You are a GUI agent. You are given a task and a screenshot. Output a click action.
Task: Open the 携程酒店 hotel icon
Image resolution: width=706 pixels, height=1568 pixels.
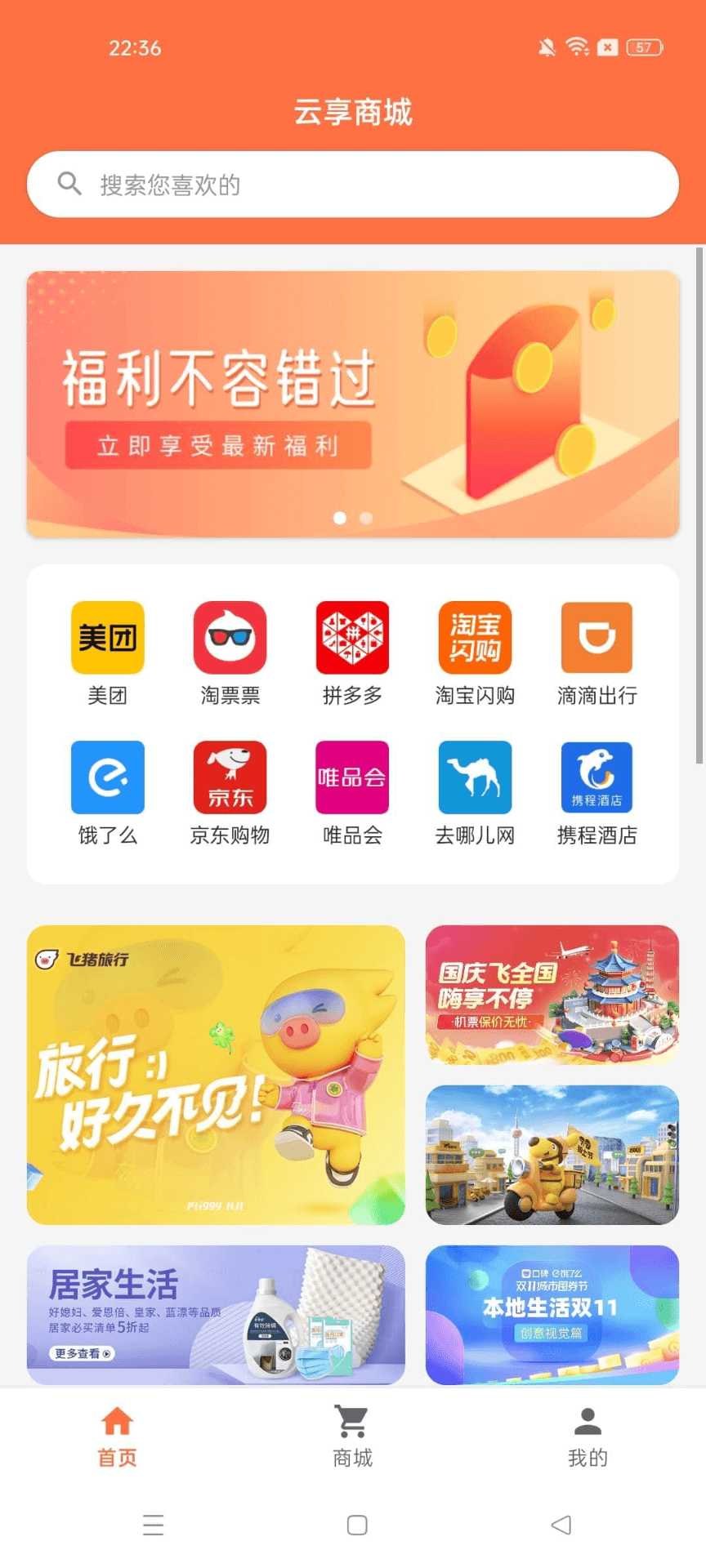tap(597, 777)
